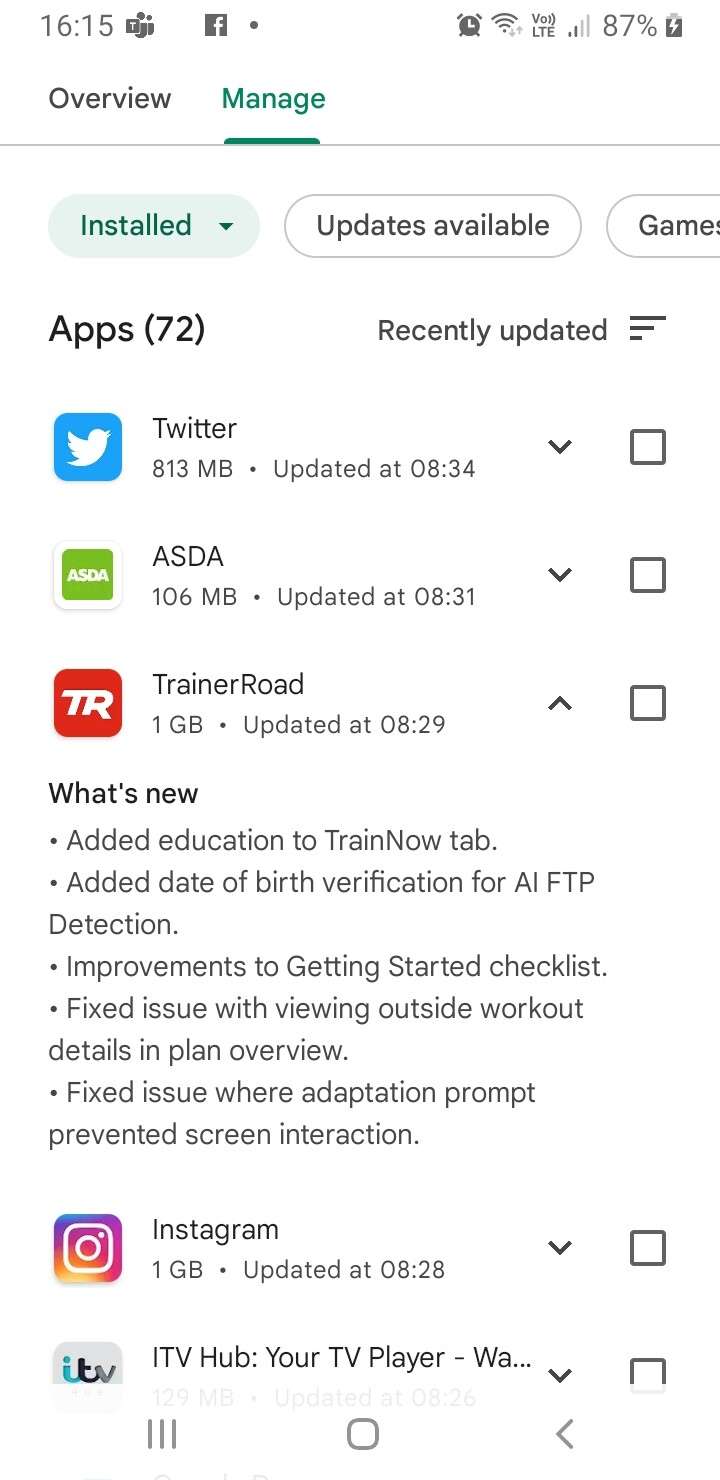Screen dimensions: 720x1480
Task: Select the Updates available chip
Action: 432,226
